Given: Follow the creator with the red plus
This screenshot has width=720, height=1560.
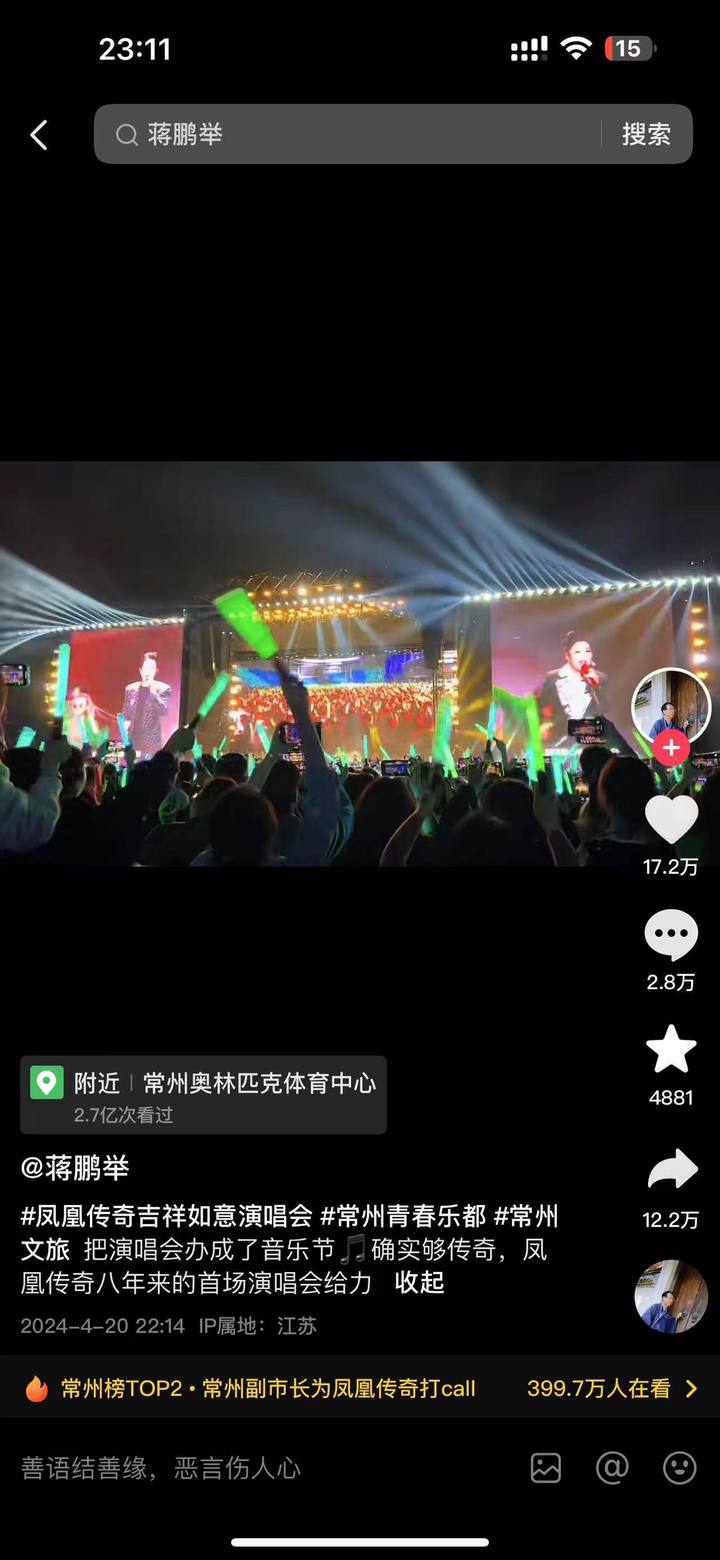Looking at the screenshot, I should click(671, 747).
